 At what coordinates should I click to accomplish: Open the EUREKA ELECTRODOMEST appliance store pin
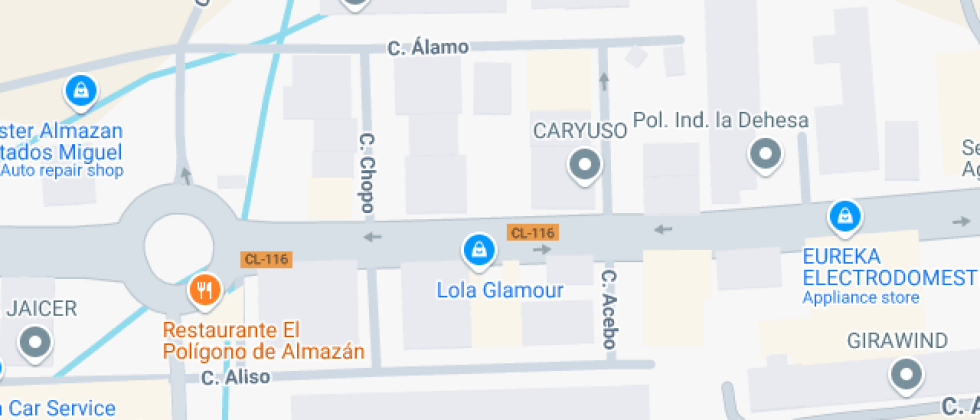[845, 216]
